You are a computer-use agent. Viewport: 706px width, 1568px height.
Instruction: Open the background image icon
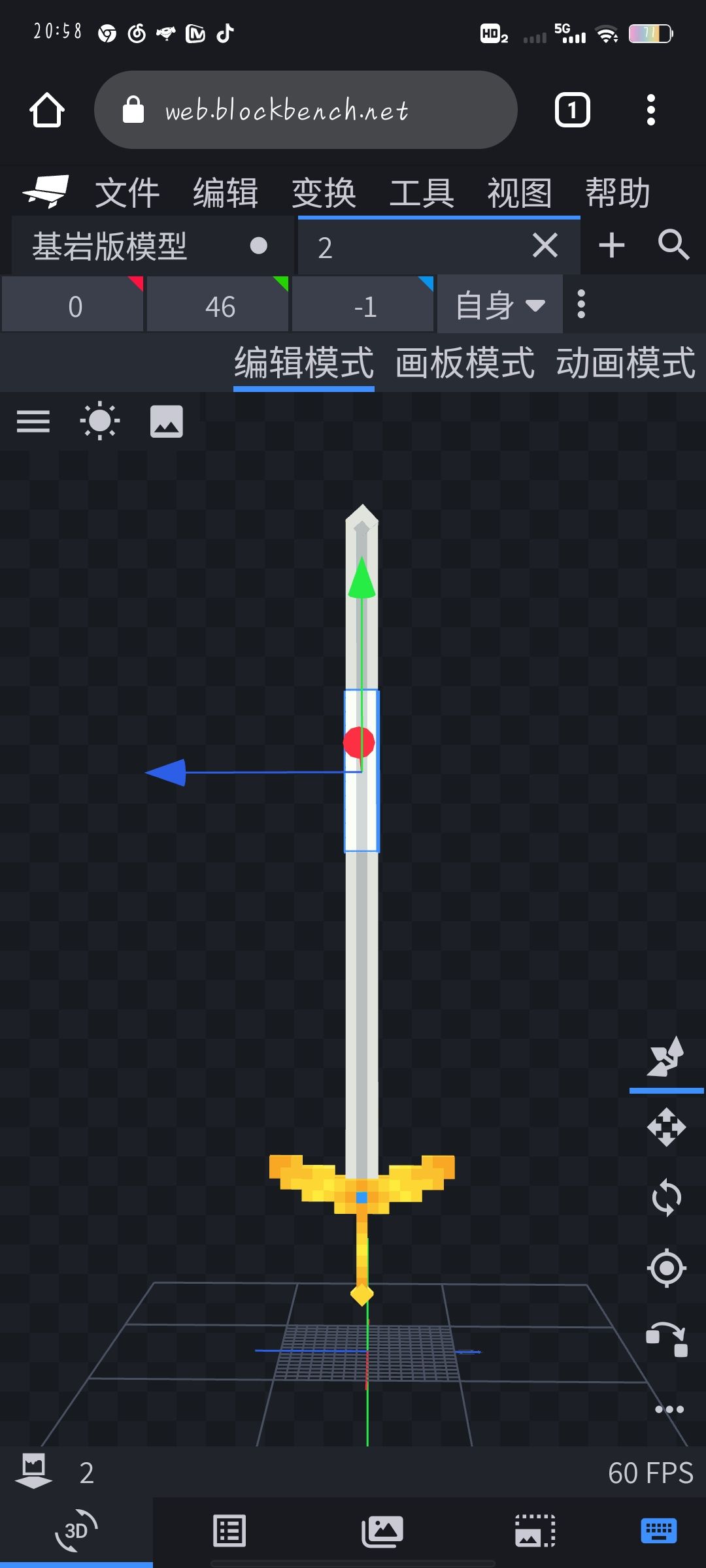(x=167, y=422)
